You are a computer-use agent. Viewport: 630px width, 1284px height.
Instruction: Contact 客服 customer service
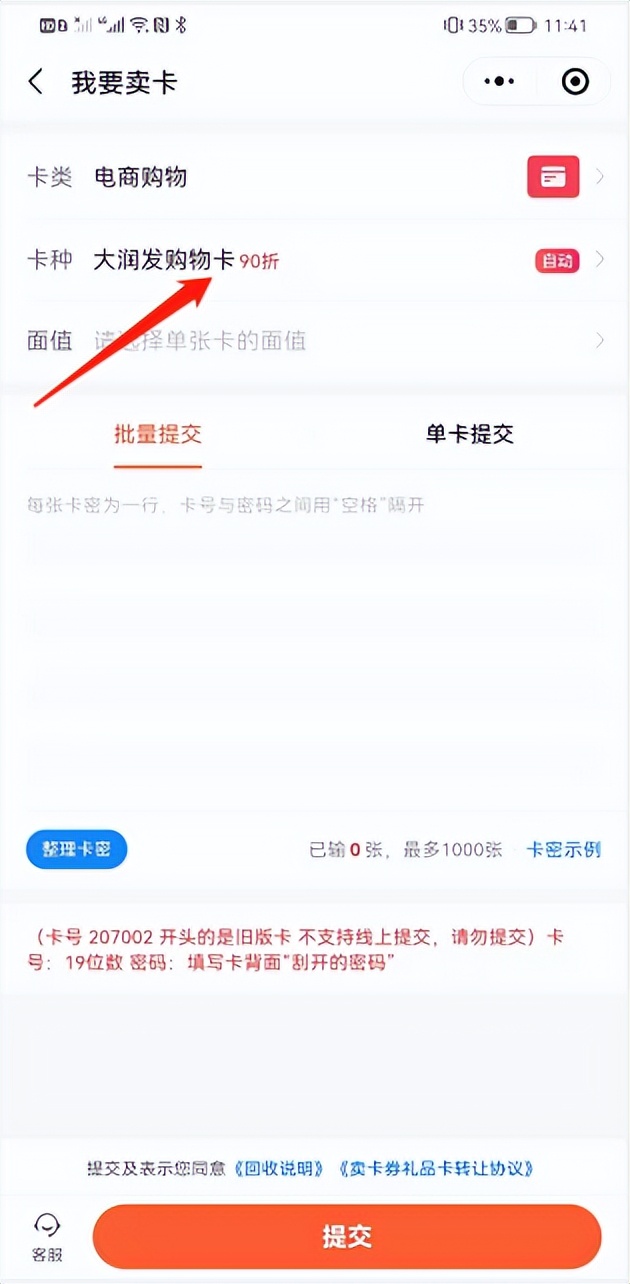pyautogui.click(x=46, y=1238)
